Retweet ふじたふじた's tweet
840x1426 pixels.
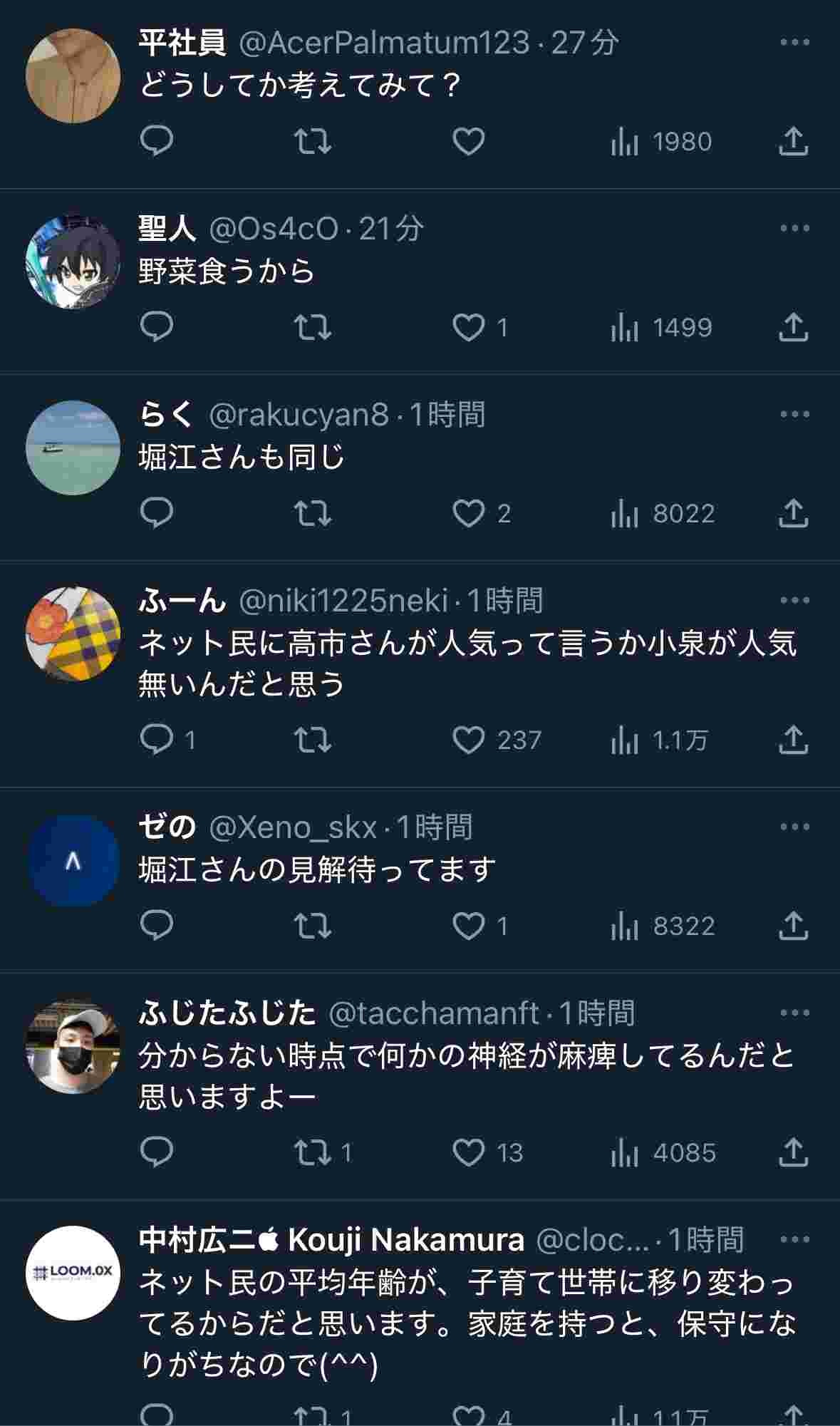tap(313, 1152)
